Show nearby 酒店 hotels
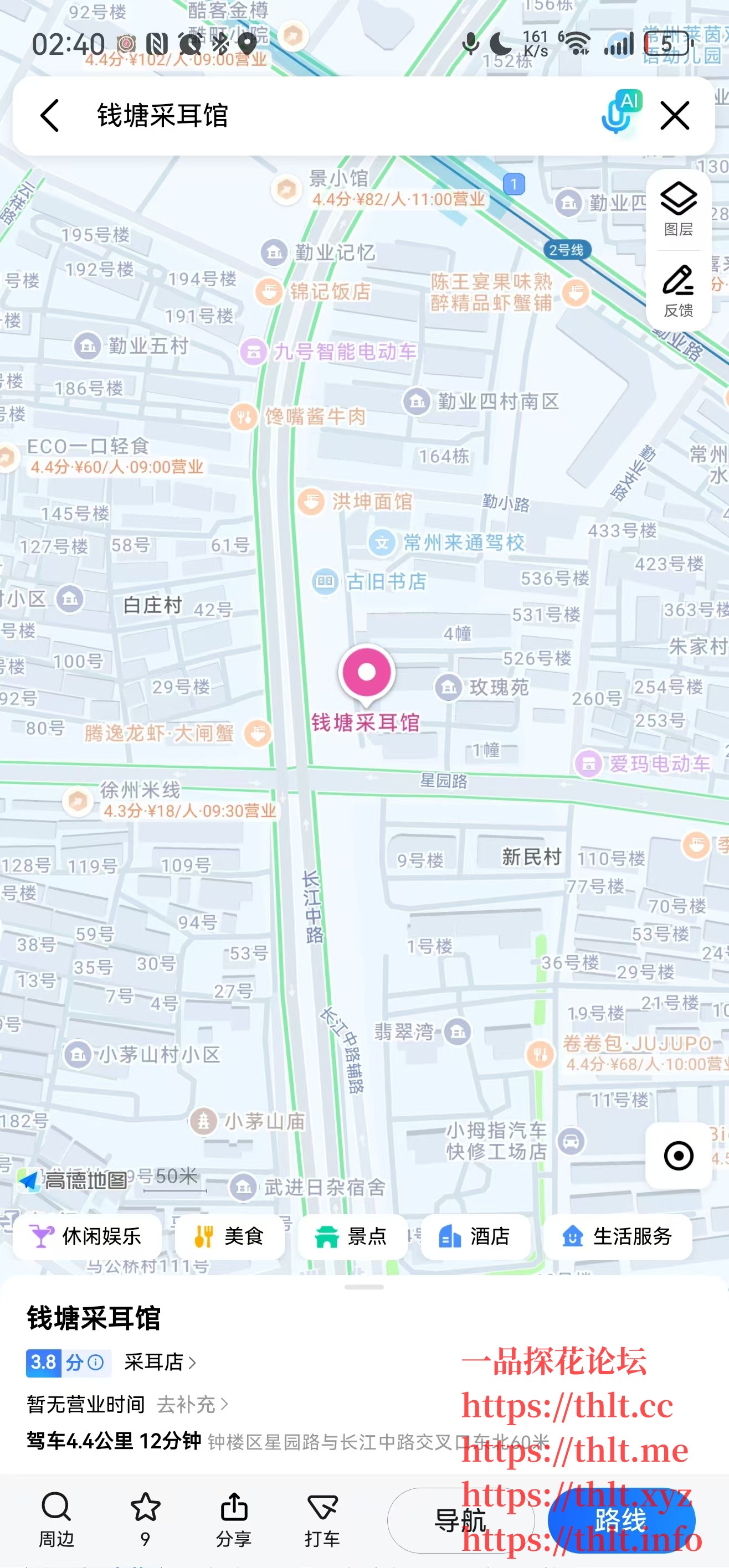Image resolution: width=729 pixels, height=1568 pixels. (x=475, y=1237)
